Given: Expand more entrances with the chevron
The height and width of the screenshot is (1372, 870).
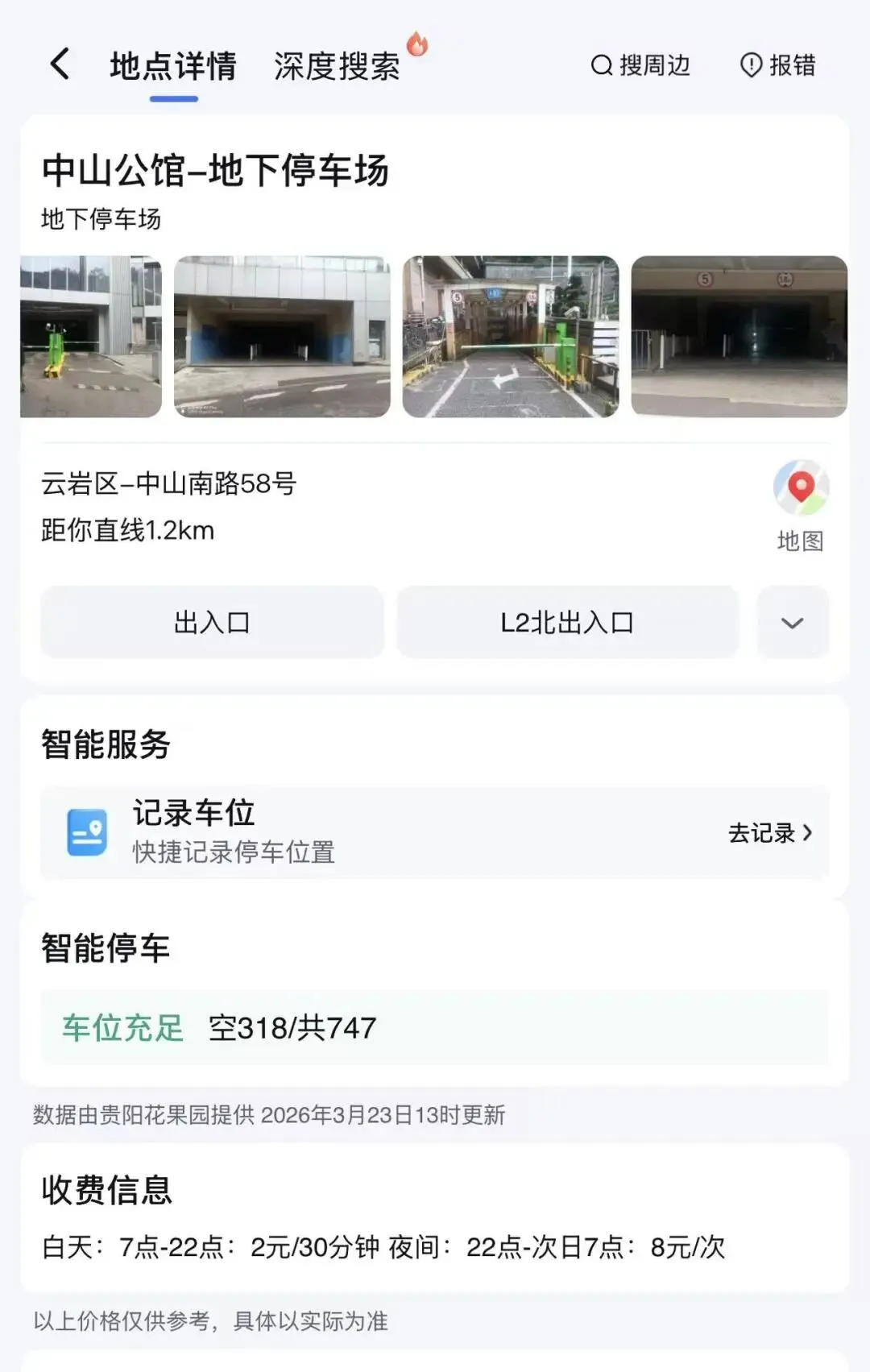Looking at the screenshot, I should pos(793,623).
